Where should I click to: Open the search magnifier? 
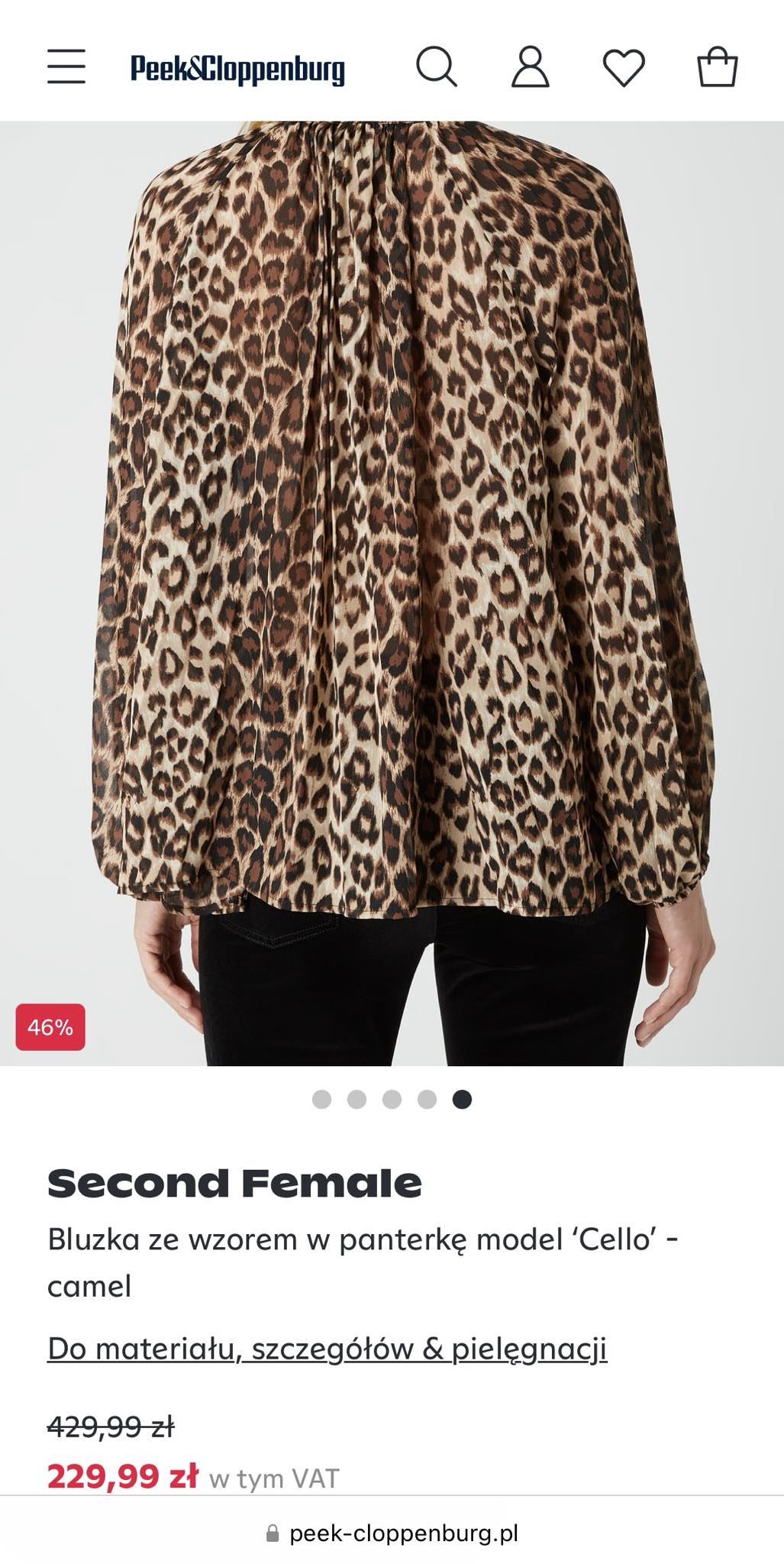point(437,67)
